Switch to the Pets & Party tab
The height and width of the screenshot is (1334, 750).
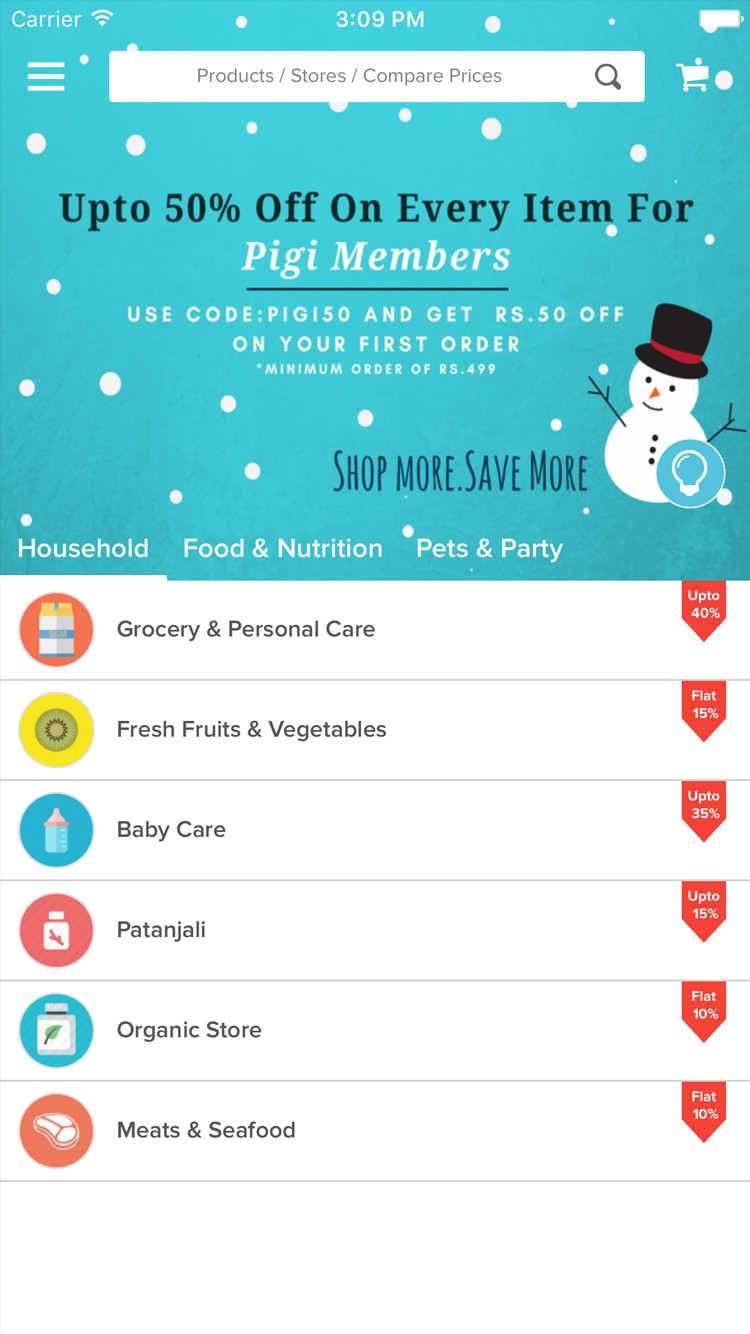pos(489,548)
